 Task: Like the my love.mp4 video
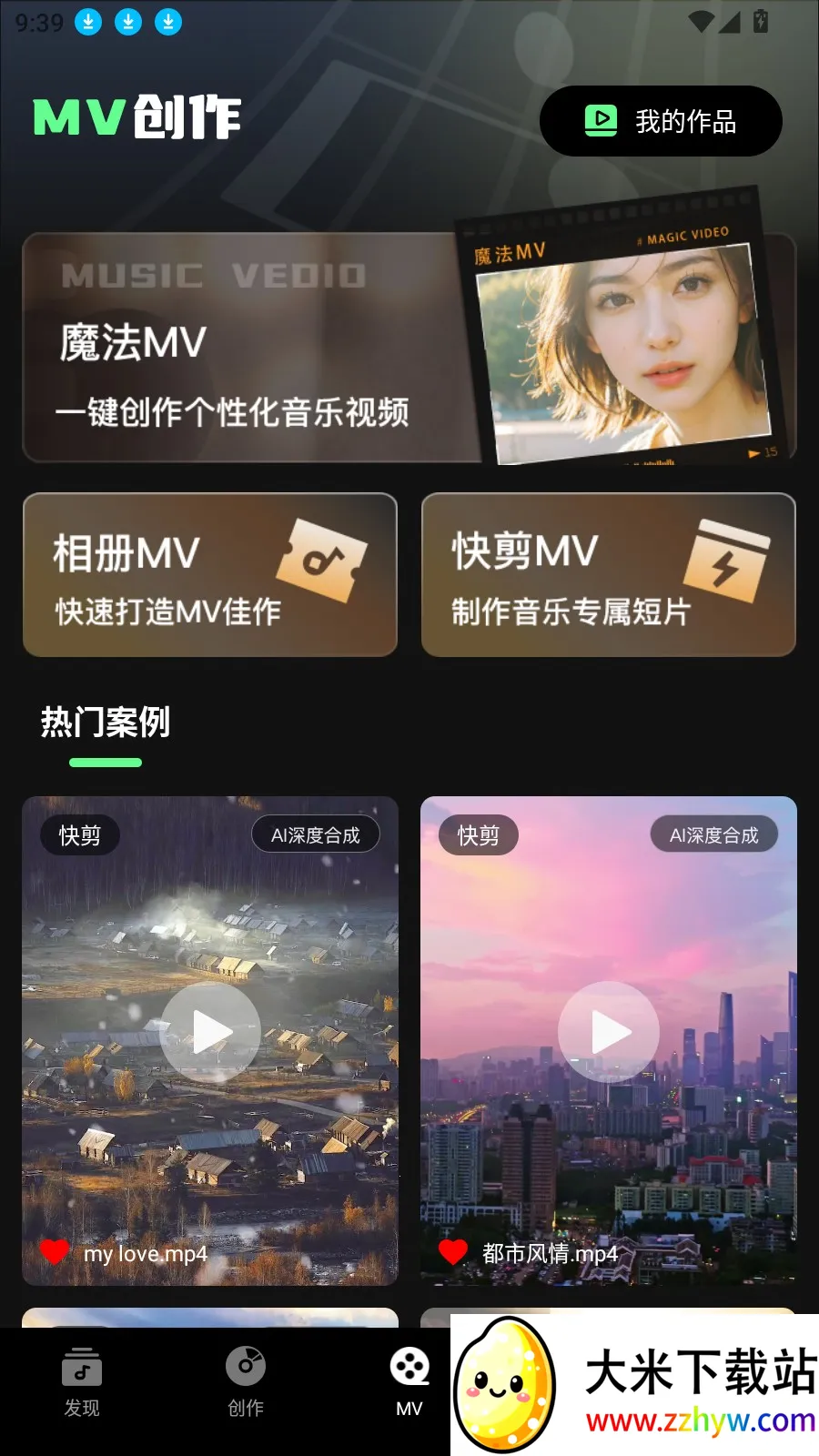(55, 1252)
